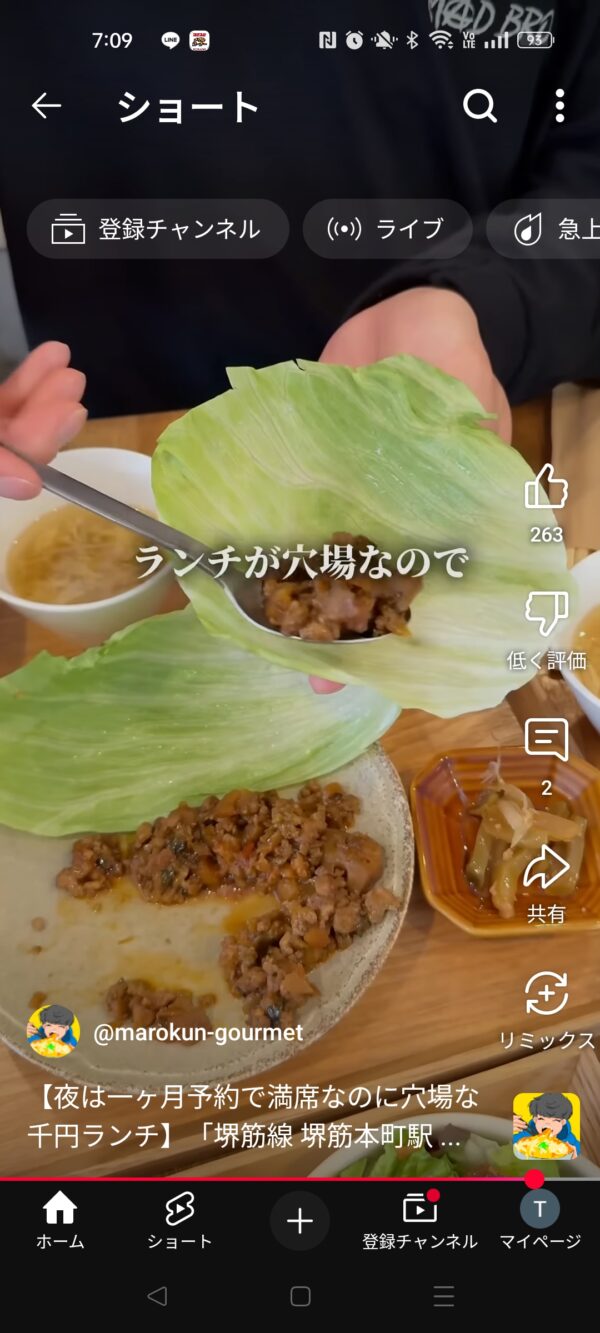This screenshot has width=600, height=1333.
Task: Select the 急上昇 chip
Action: click(544, 229)
